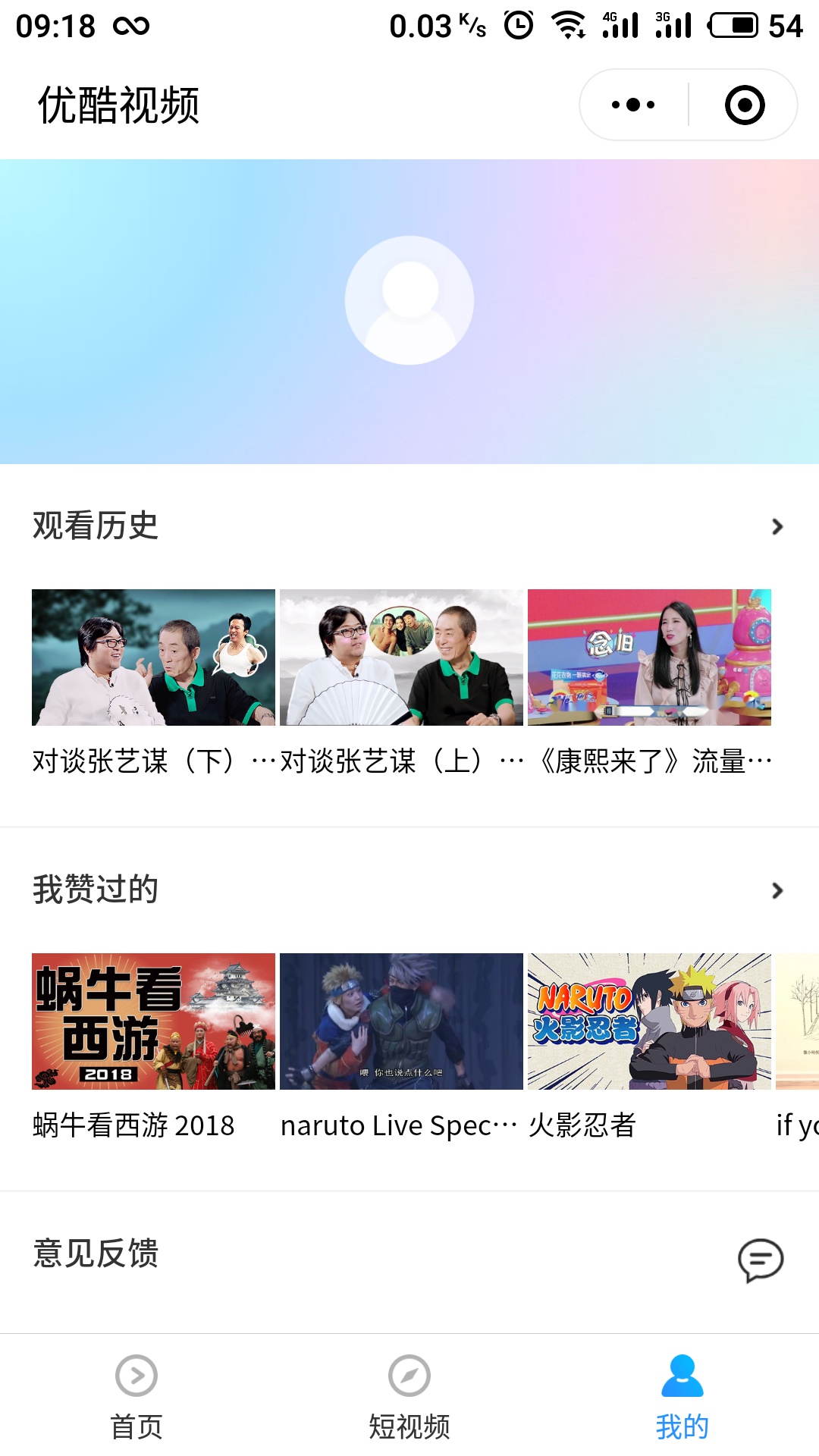Tap the profile avatar to log in
The height and width of the screenshot is (1456, 819).
pyautogui.click(x=409, y=300)
